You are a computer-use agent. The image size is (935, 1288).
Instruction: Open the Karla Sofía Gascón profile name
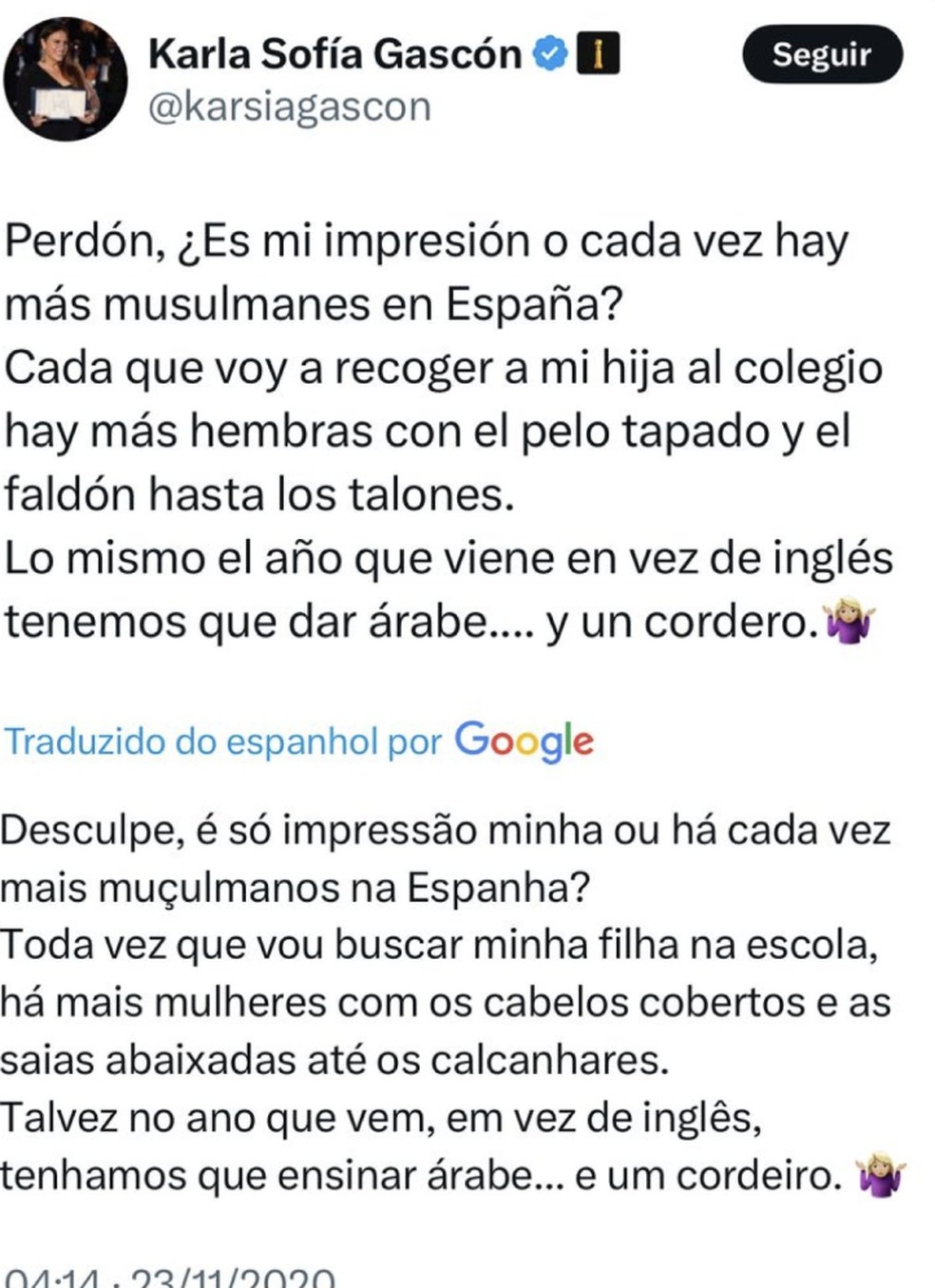click(334, 54)
